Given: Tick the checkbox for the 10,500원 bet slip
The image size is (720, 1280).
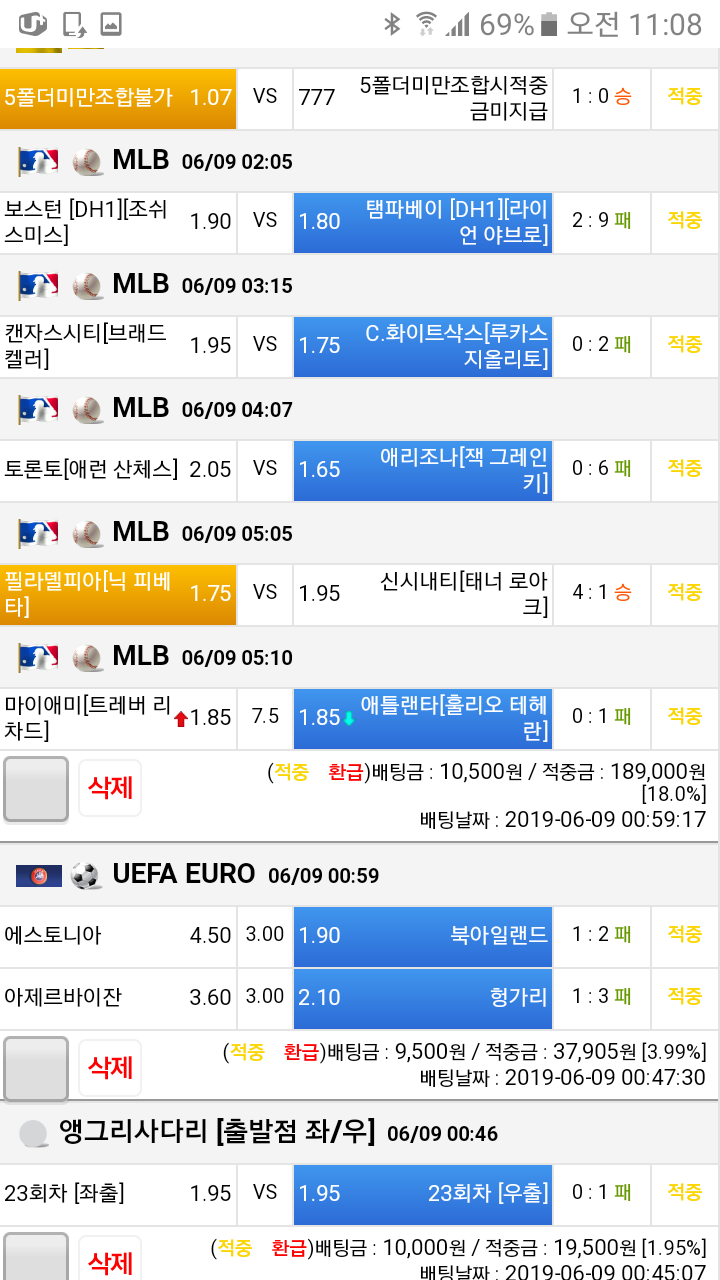Looking at the screenshot, I should point(36,789).
